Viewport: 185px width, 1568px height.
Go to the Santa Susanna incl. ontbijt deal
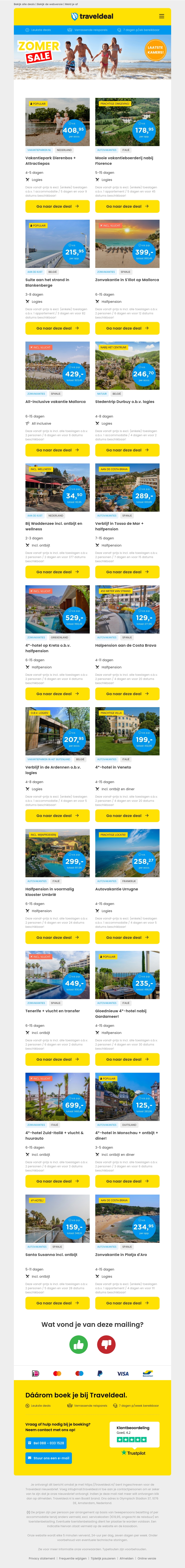(57, 1303)
